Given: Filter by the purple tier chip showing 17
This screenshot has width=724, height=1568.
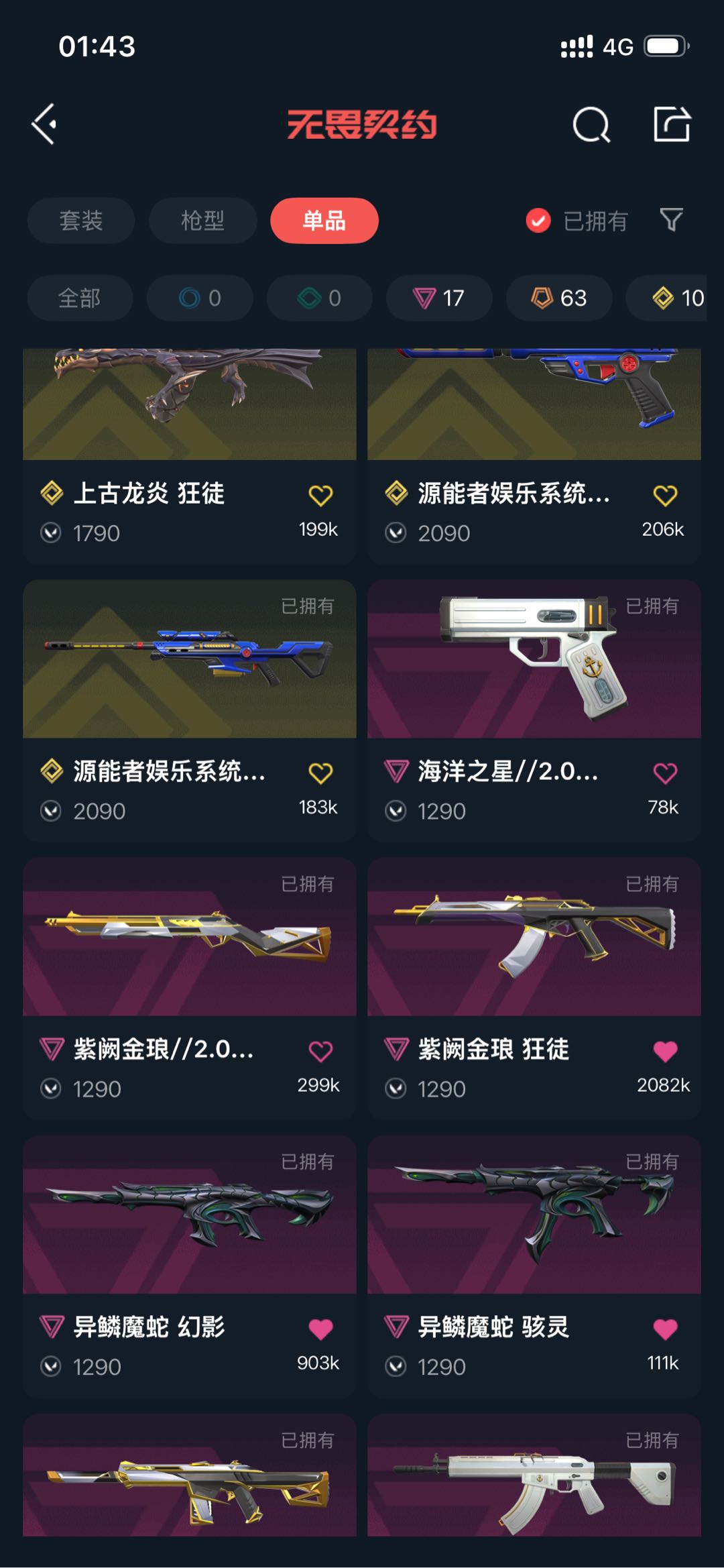Looking at the screenshot, I should click(439, 298).
